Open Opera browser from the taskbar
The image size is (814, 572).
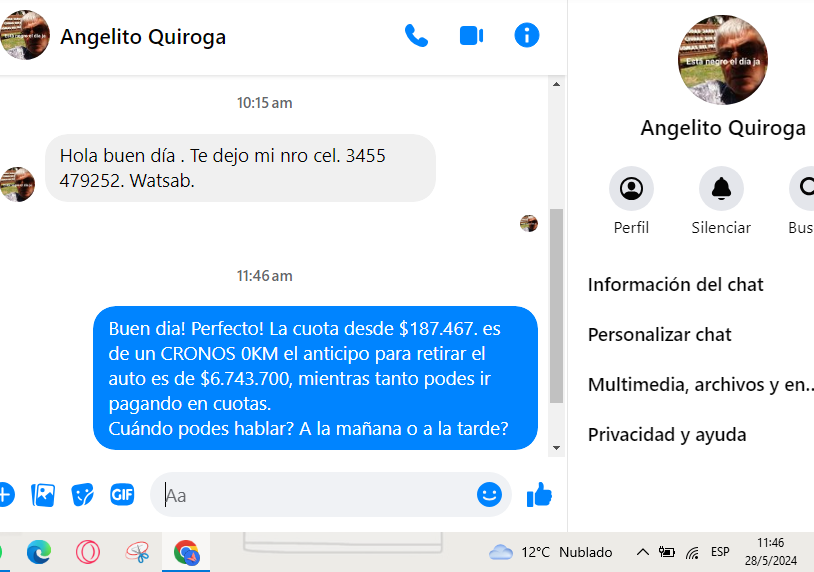[x=88, y=551]
